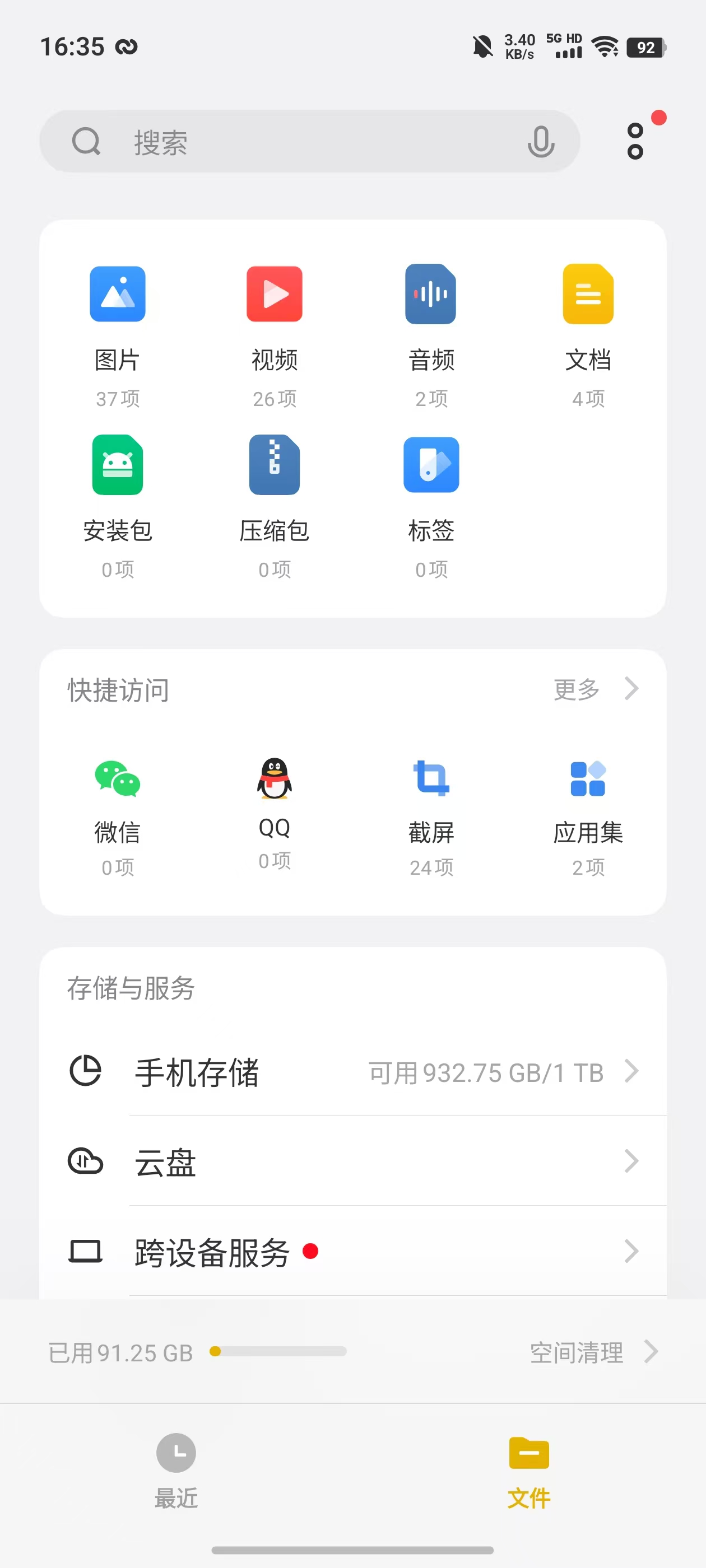Viewport: 706px width, 1568px height.
Task: Open the 标签 category
Action: tap(431, 506)
